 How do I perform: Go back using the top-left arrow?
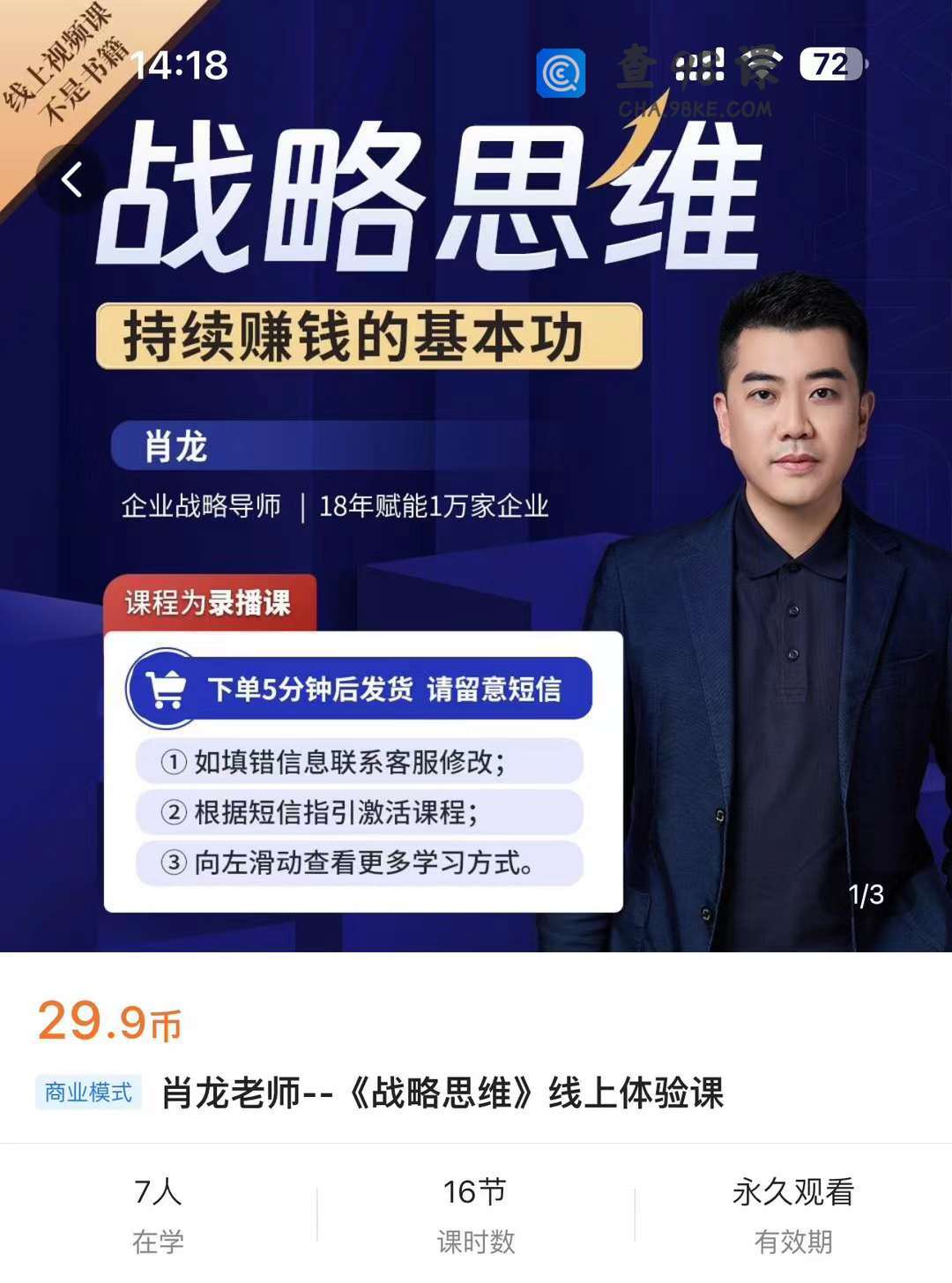point(71,180)
